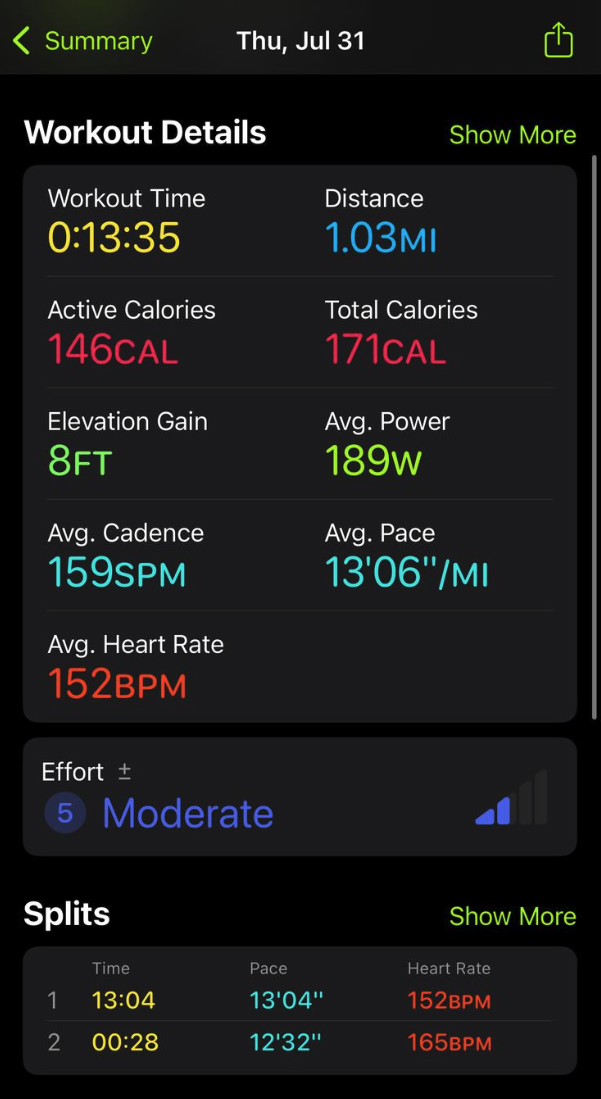601x1099 pixels.
Task: Show more Workout Details
Action: [x=513, y=135]
